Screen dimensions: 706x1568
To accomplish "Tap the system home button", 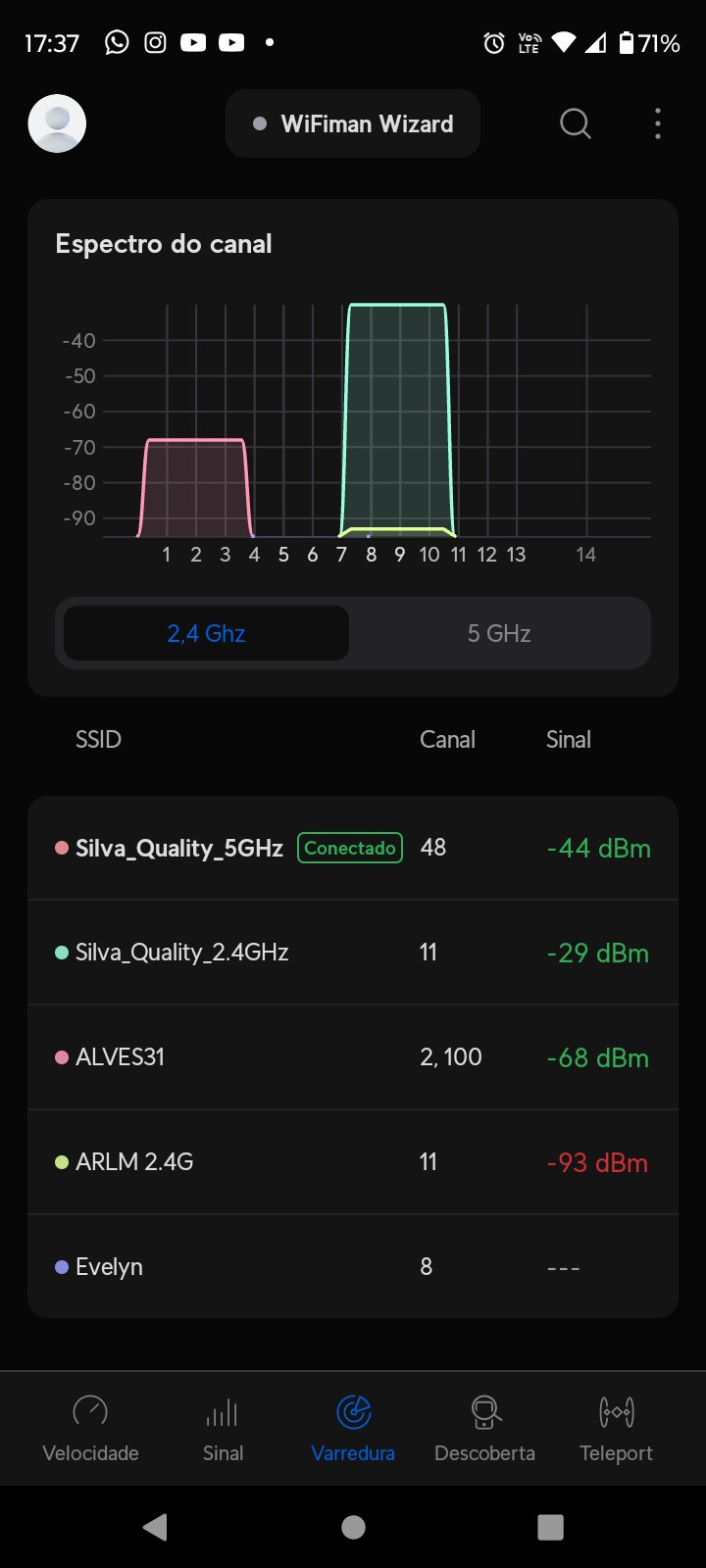I will pyautogui.click(x=353, y=1527).
